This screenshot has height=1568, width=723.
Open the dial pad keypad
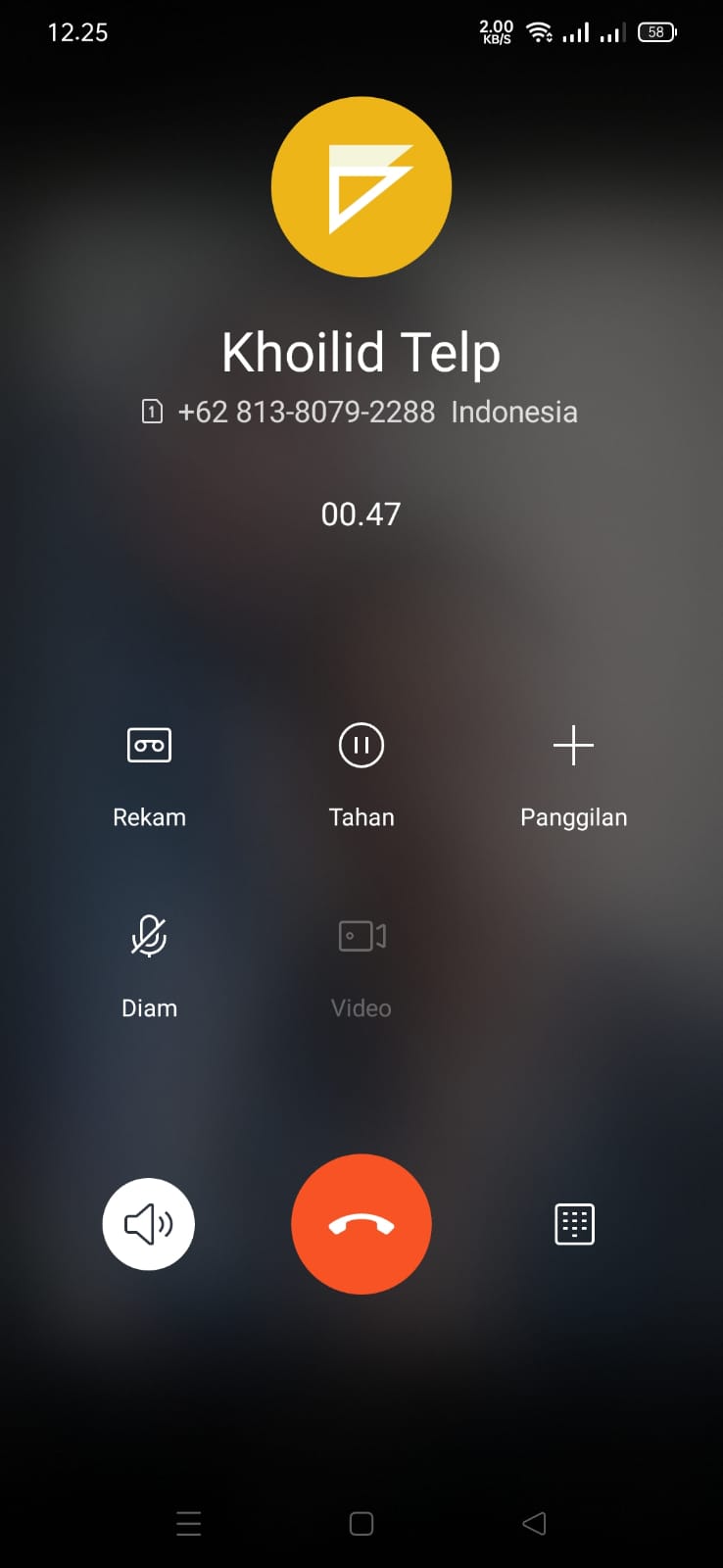coord(574,1224)
